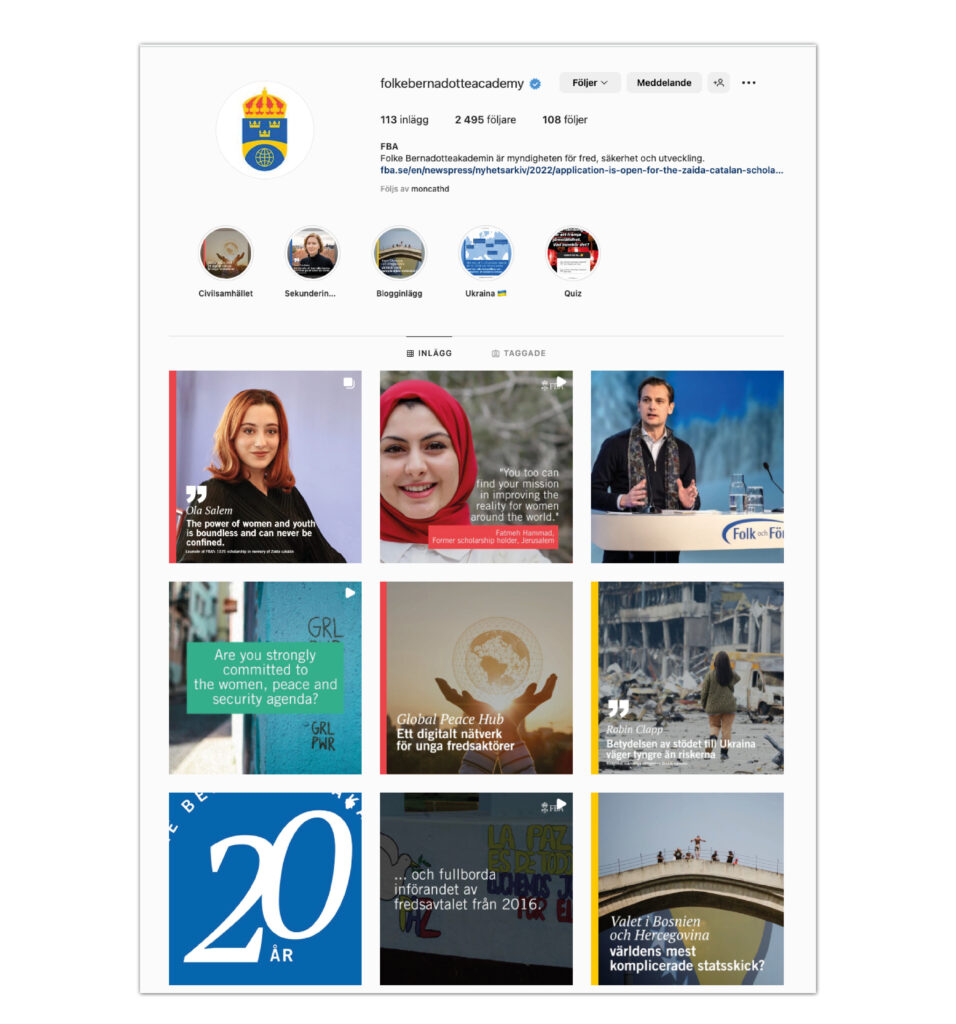Viewport: 956px width, 1024px height.
Task: Select the Inlägg tab
Action: coord(429,354)
